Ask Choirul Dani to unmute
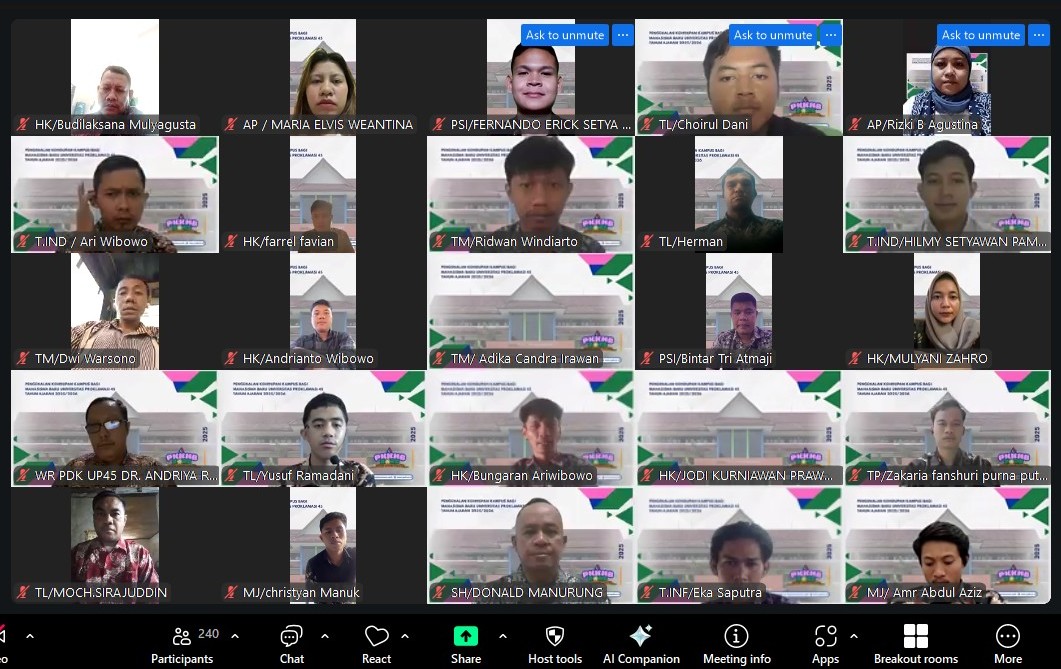The image size is (1061, 669). tap(773, 35)
